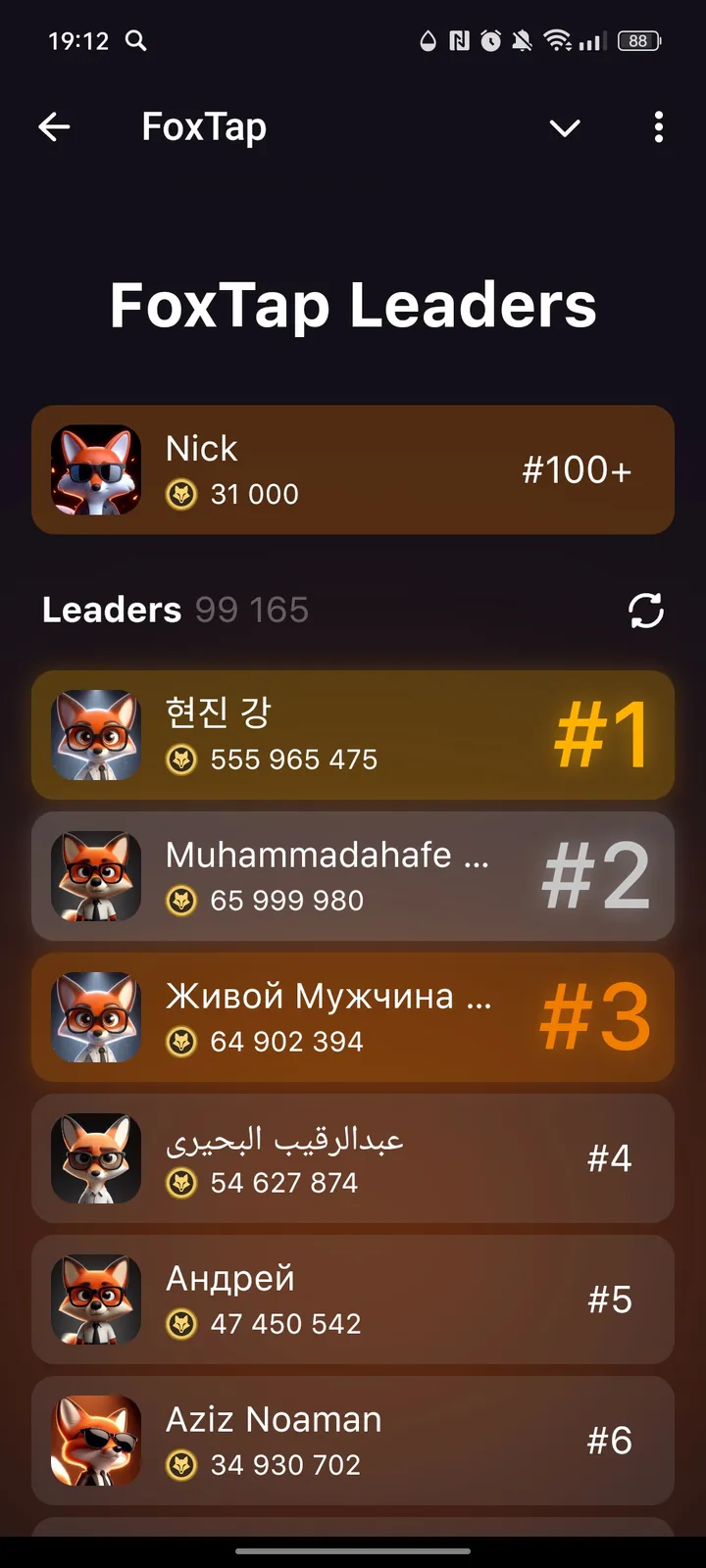
Task: Tap Nick's ranking badge showing #100+
Action: [577, 469]
